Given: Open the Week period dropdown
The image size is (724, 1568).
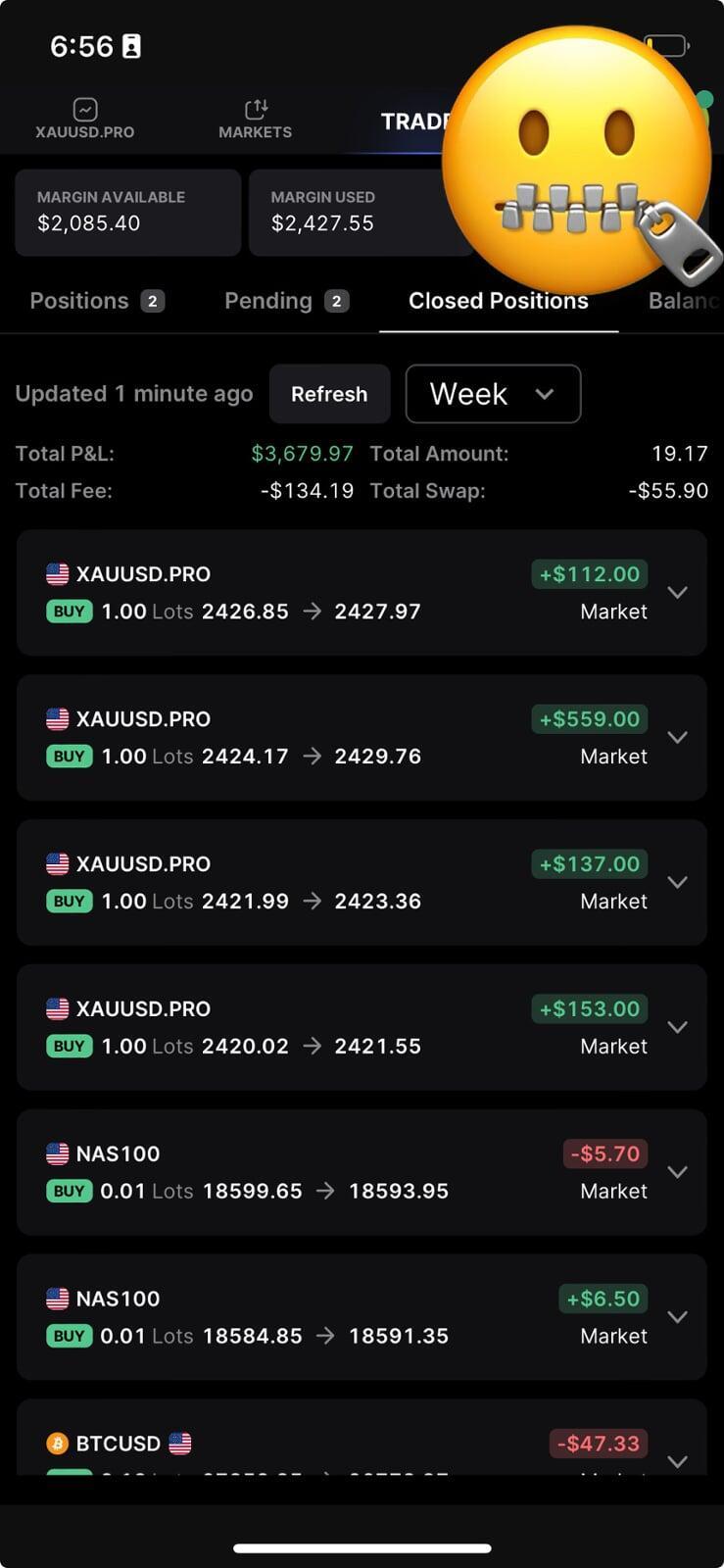Looking at the screenshot, I should point(493,394).
